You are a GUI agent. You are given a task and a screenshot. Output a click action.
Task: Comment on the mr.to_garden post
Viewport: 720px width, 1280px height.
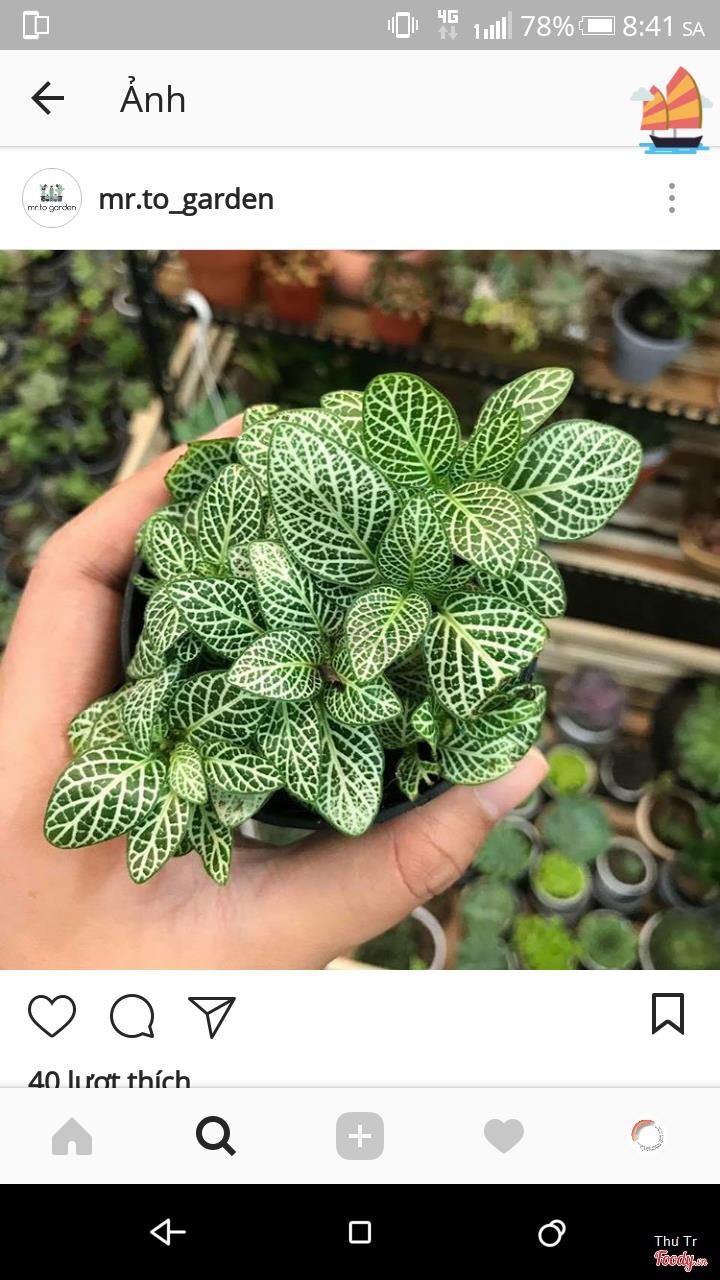pyautogui.click(x=132, y=1016)
